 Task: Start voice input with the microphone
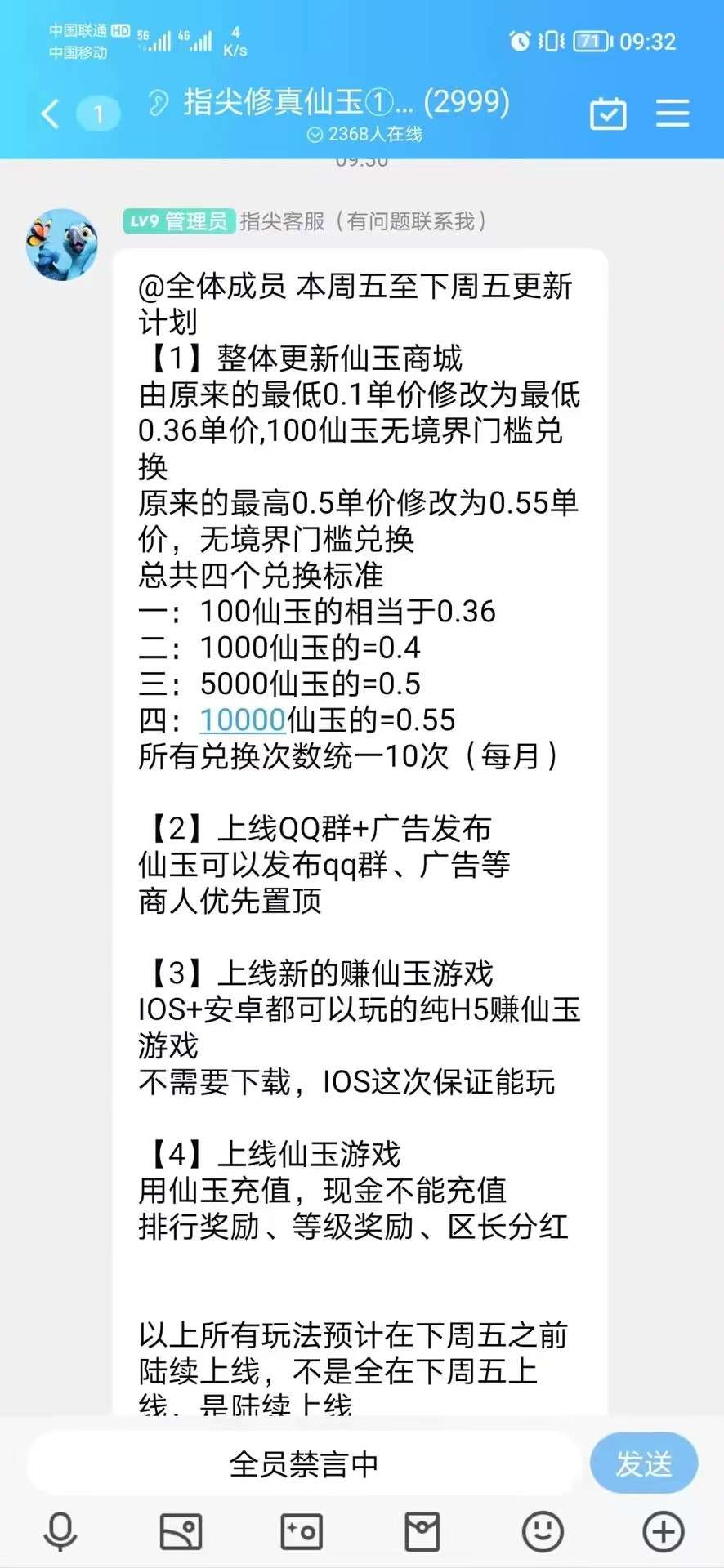pos(60,1531)
